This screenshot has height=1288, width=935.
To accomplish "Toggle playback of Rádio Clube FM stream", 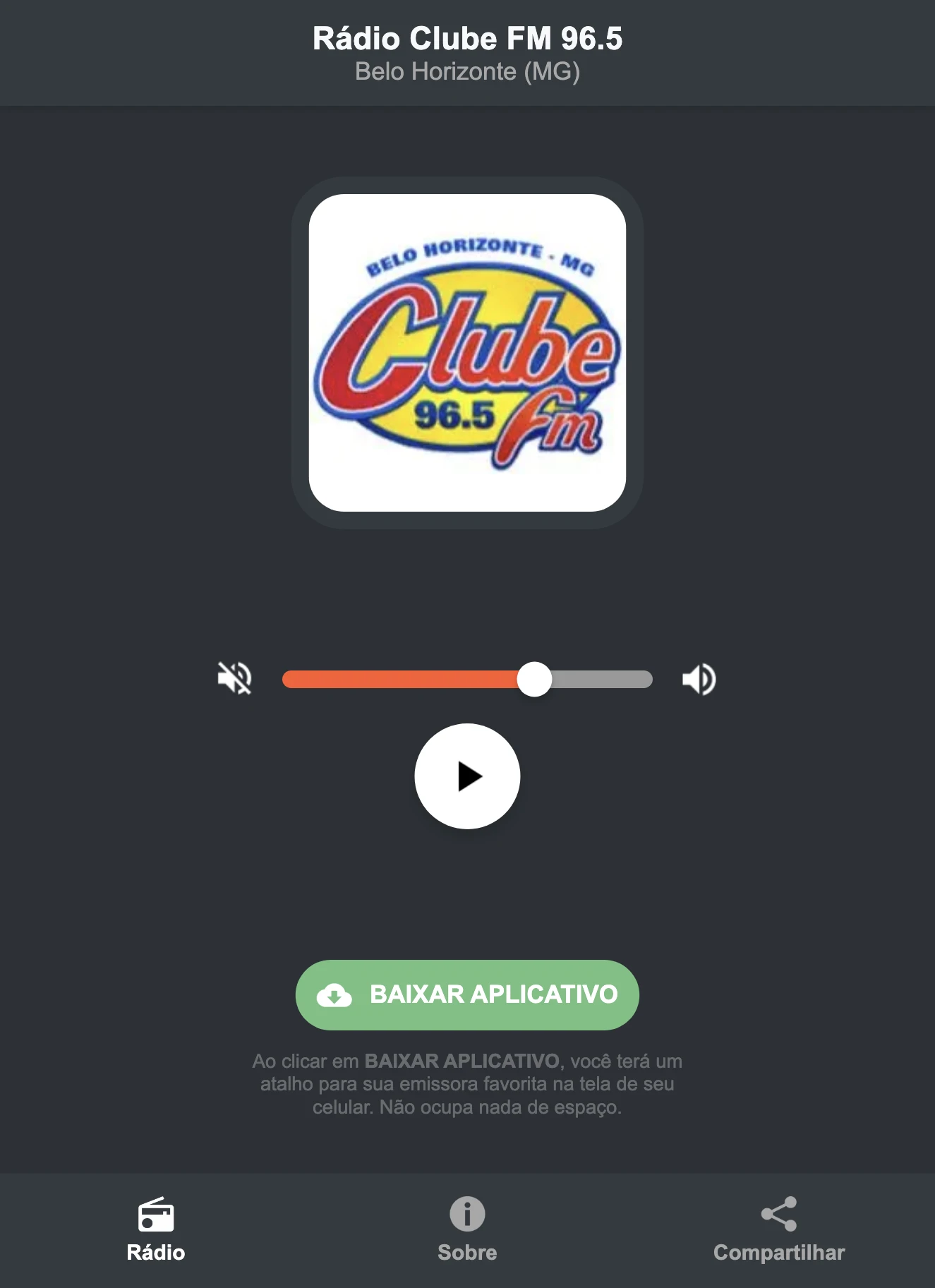I will click(467, 776).
